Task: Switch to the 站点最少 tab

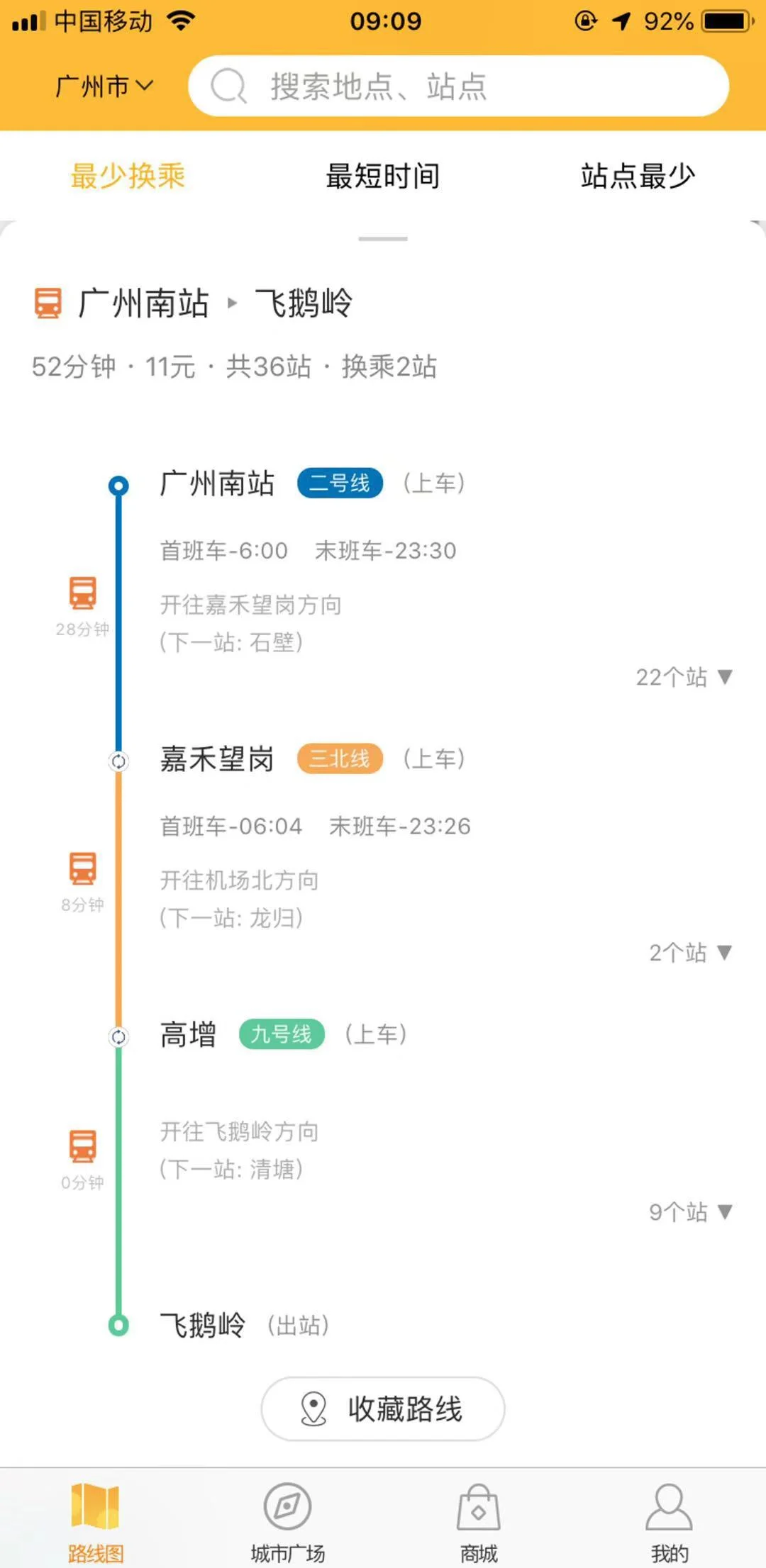Action: coord(636,177)
